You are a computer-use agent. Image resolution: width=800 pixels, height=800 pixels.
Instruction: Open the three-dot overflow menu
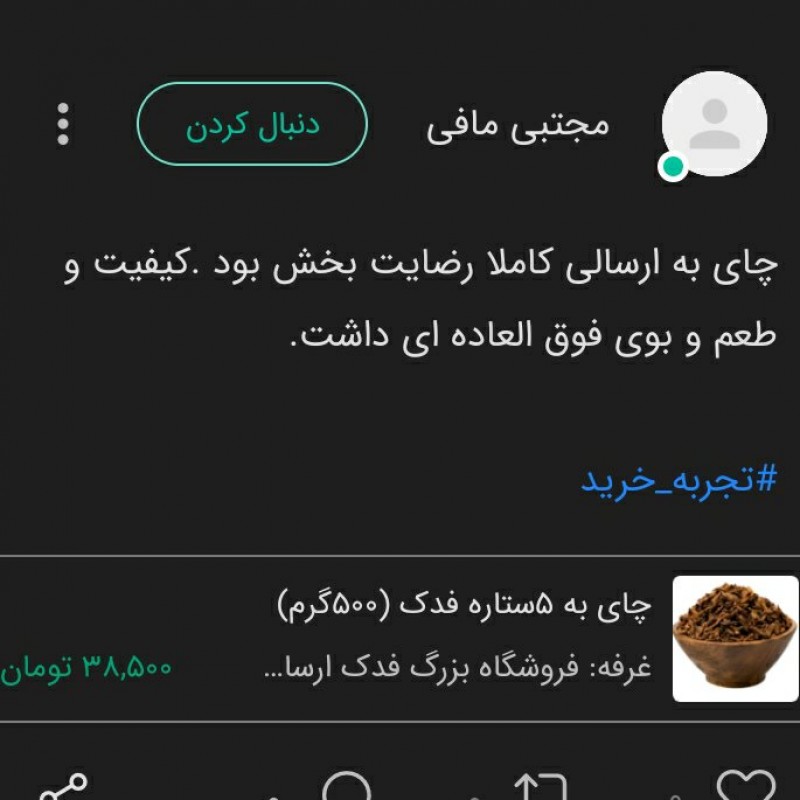63,124
